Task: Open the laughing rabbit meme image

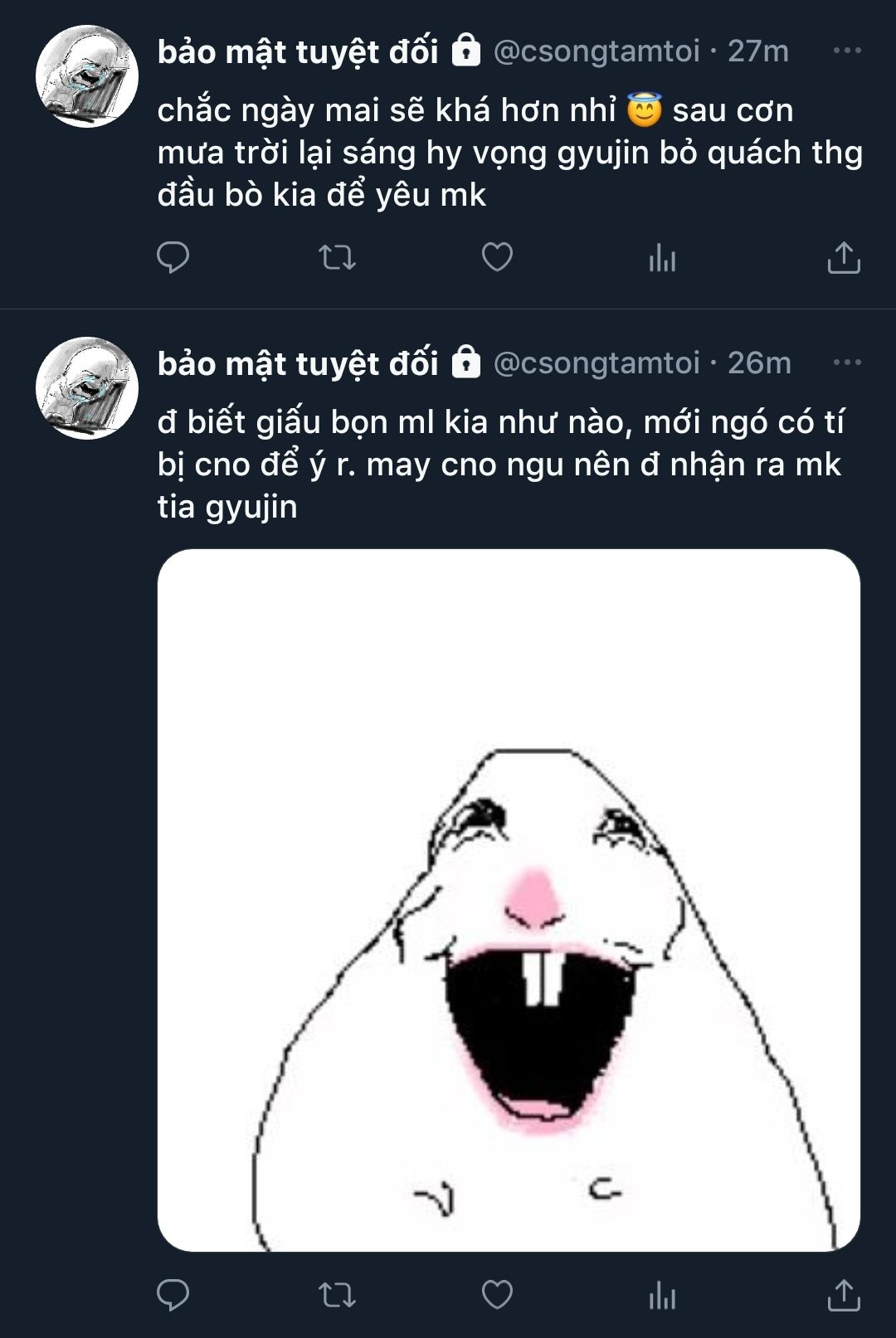Action: tap(509, 900)
